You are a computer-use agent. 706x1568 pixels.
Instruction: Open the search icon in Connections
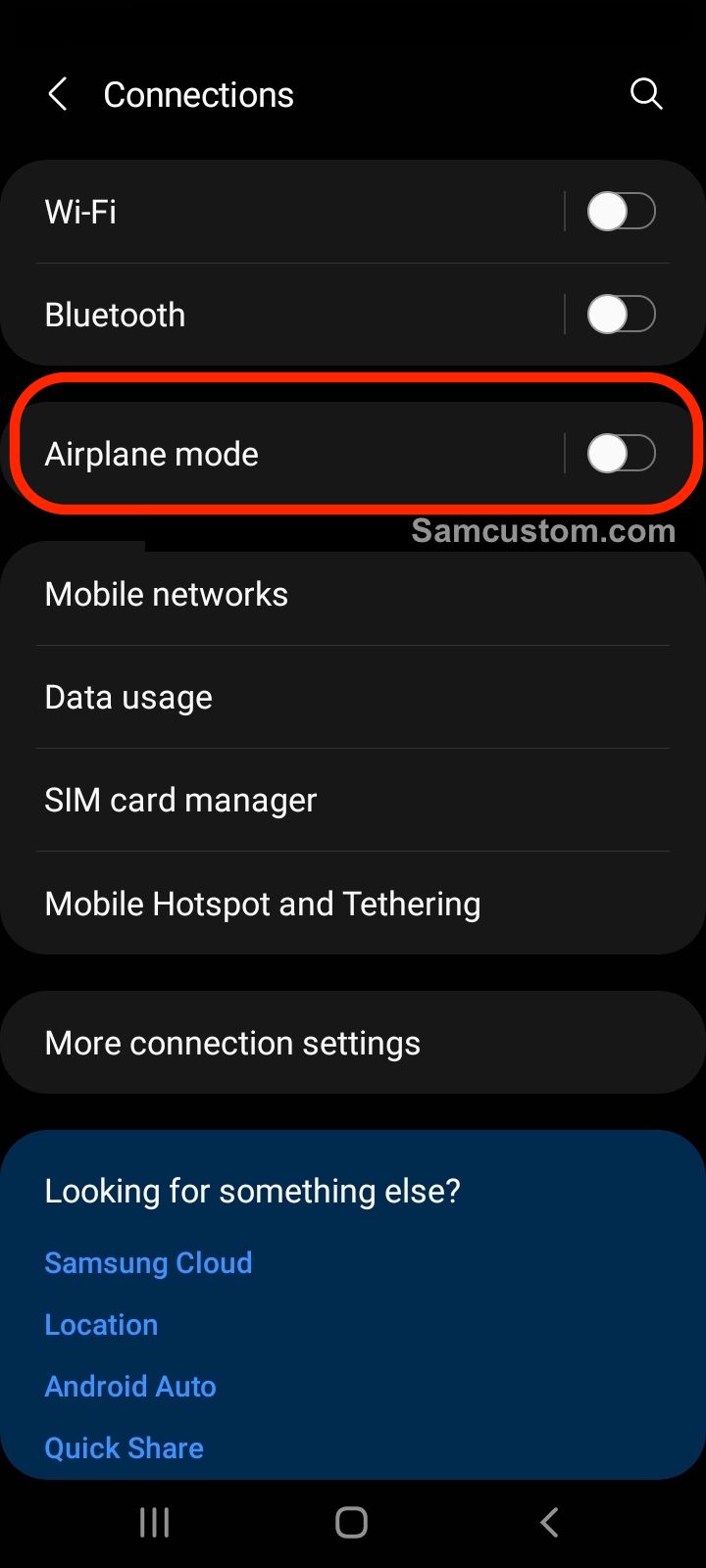coord(646,94)
